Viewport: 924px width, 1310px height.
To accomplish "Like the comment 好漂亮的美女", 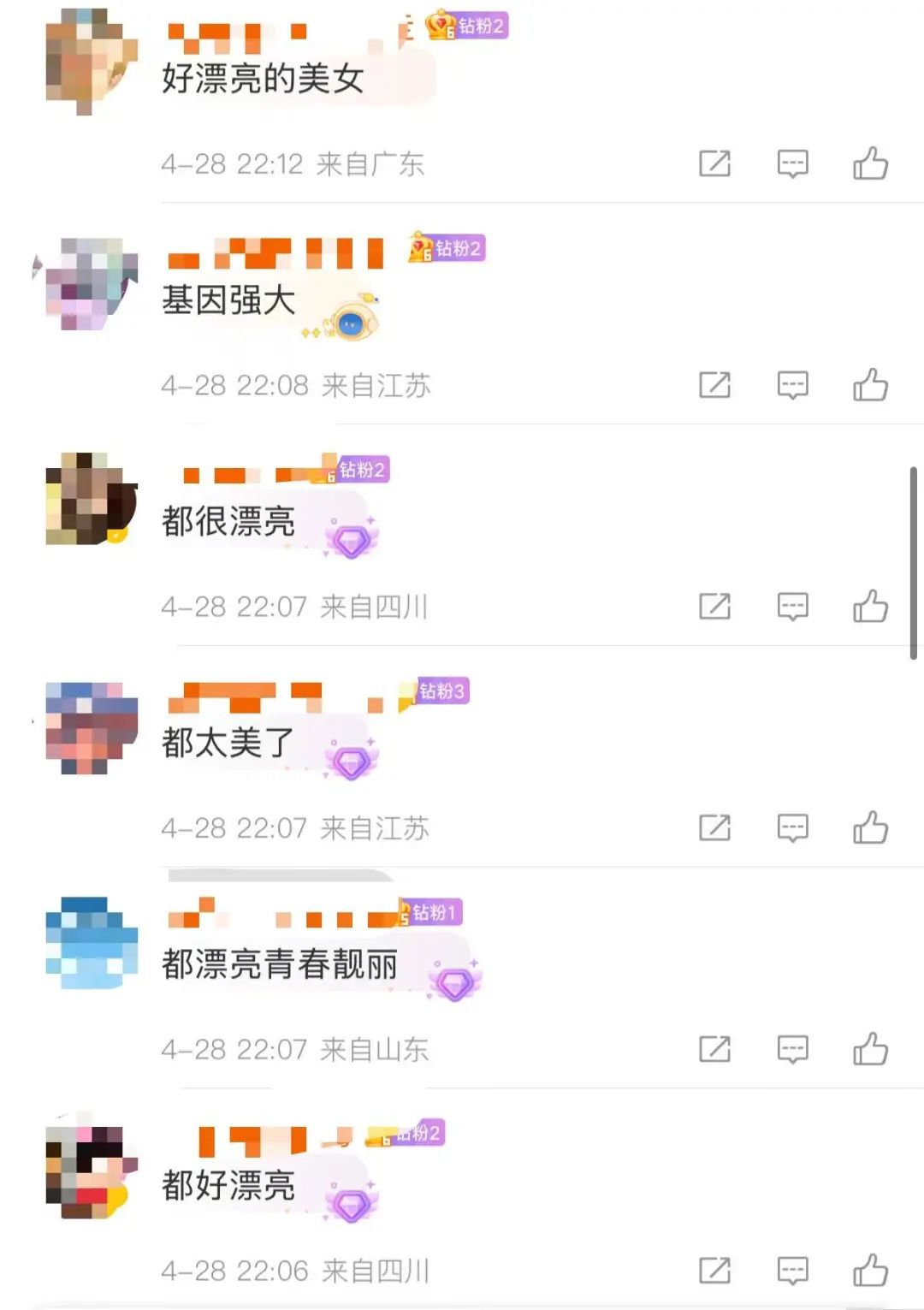I will (870, 163).
